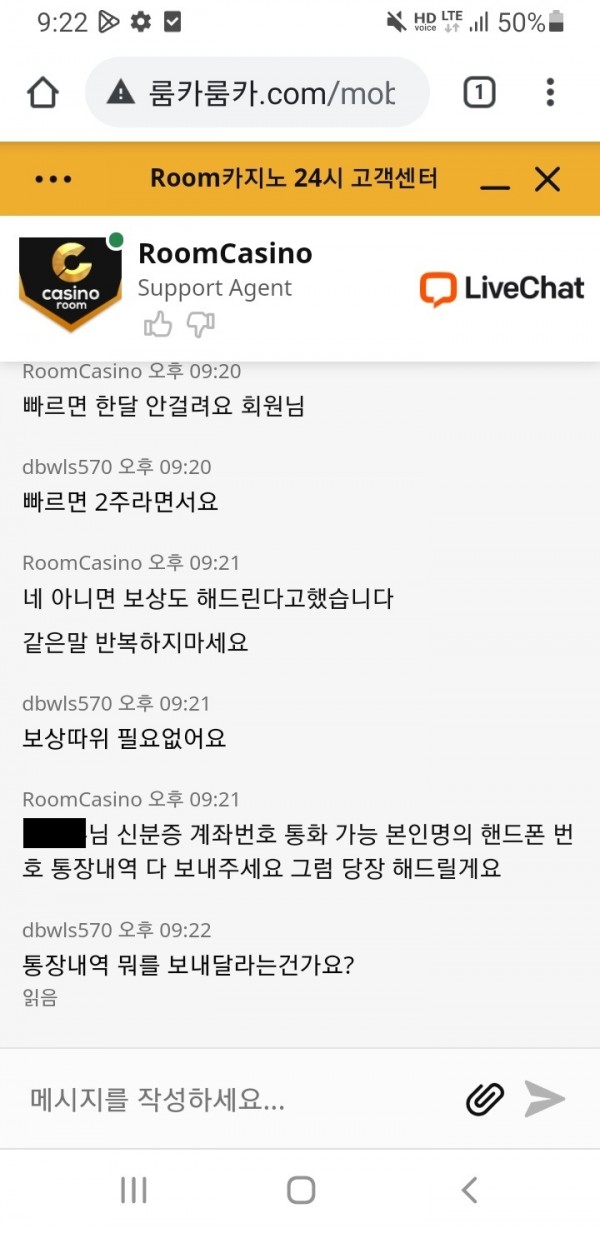Go to the browser home page
Screen dimensions: 600x1233
coord(43,93)
